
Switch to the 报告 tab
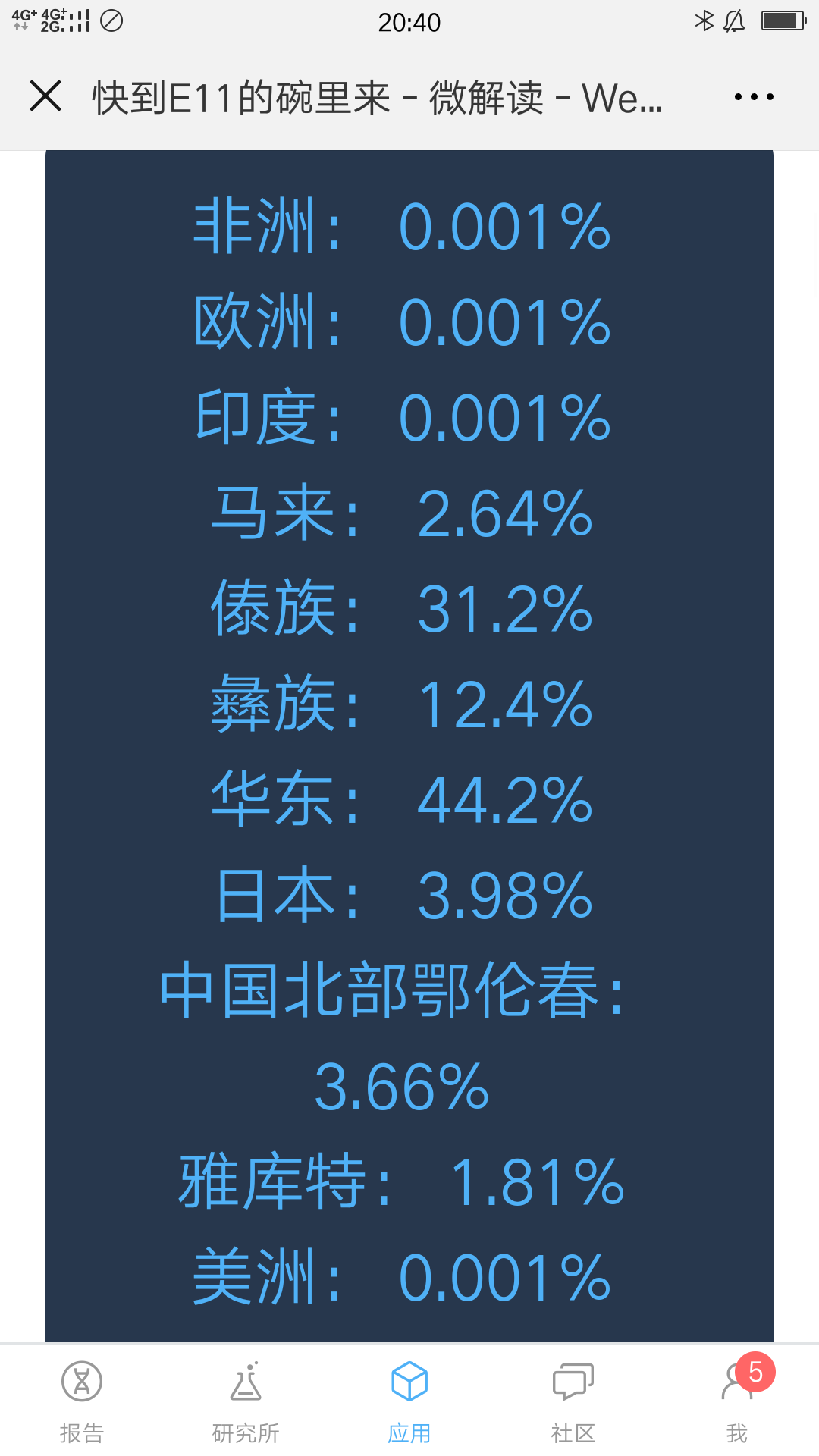(82, 1401)
